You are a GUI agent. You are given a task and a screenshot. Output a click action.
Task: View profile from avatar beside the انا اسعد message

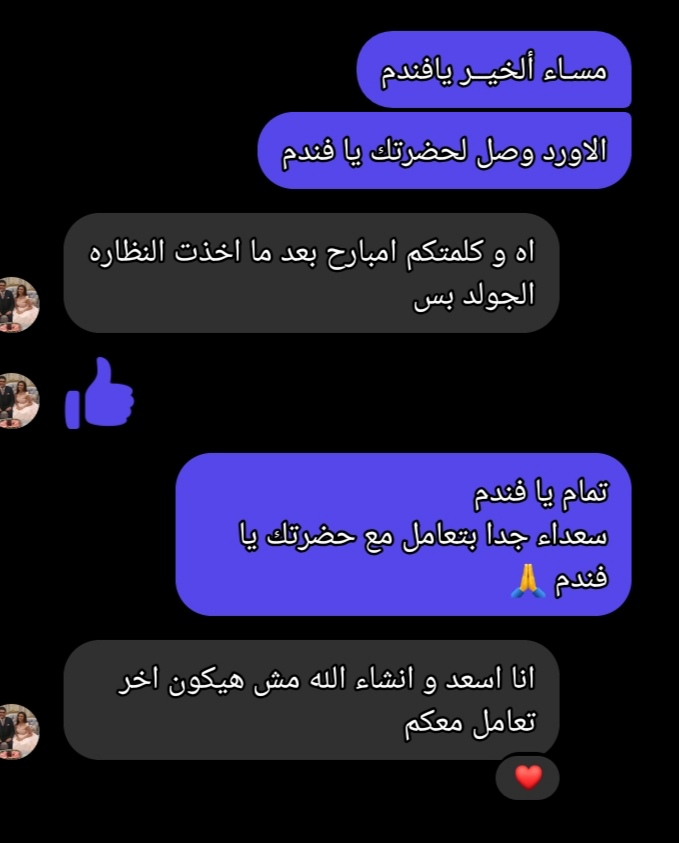[x=19, y=731]
